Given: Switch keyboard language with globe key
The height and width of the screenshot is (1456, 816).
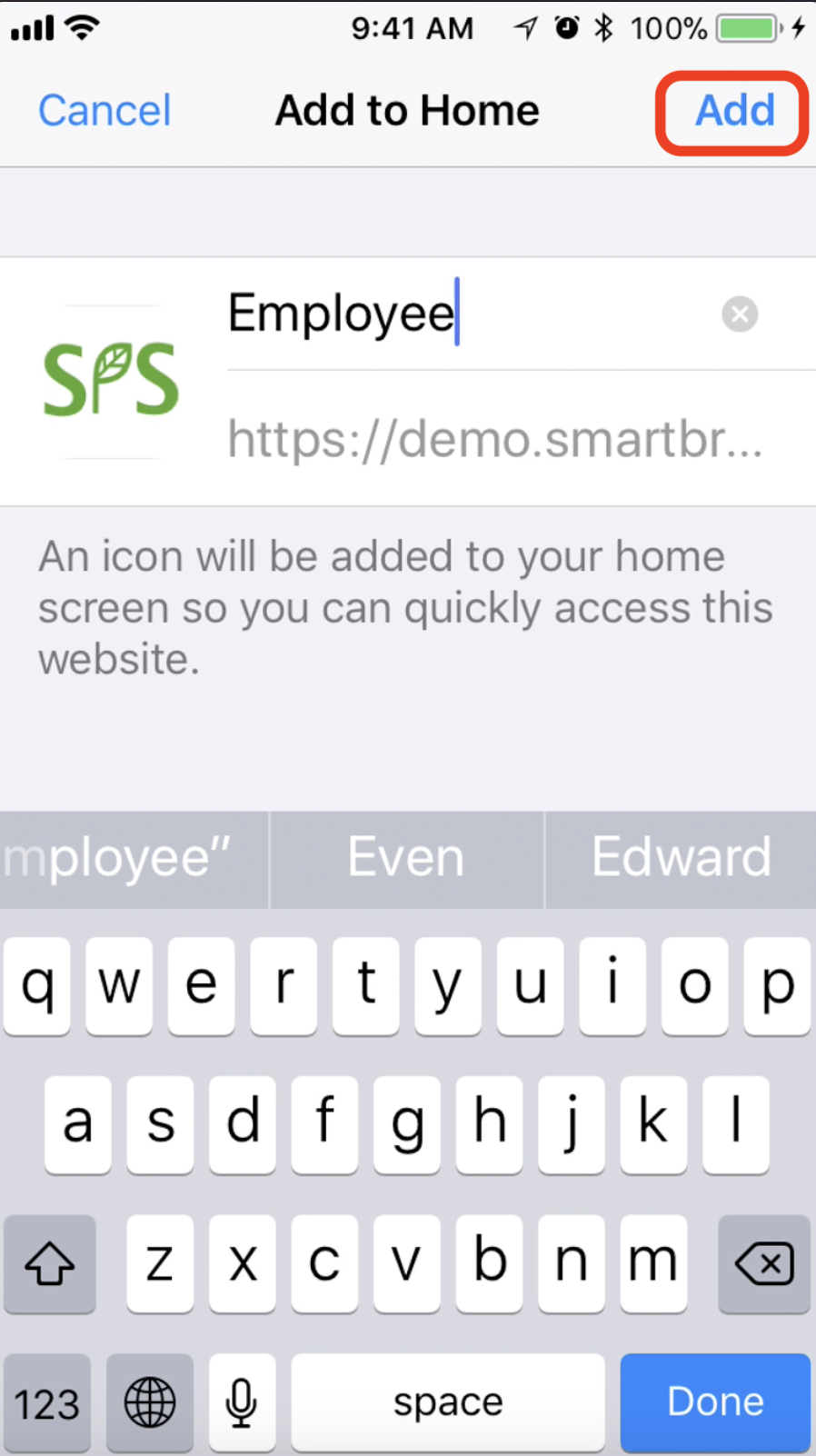Looking at the screenshot, I should (150, 1402).
